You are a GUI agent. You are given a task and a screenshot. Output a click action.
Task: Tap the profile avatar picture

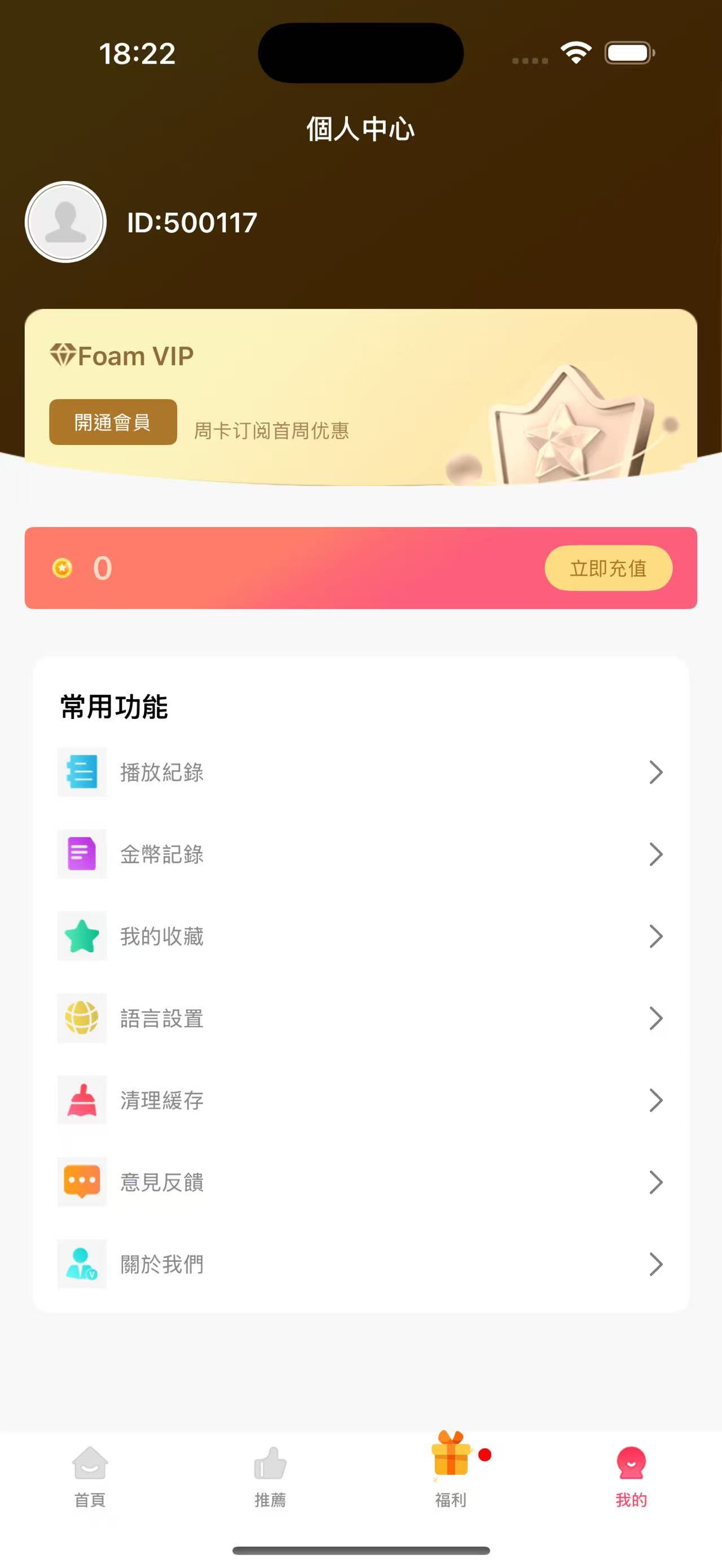tap(66, 222)
